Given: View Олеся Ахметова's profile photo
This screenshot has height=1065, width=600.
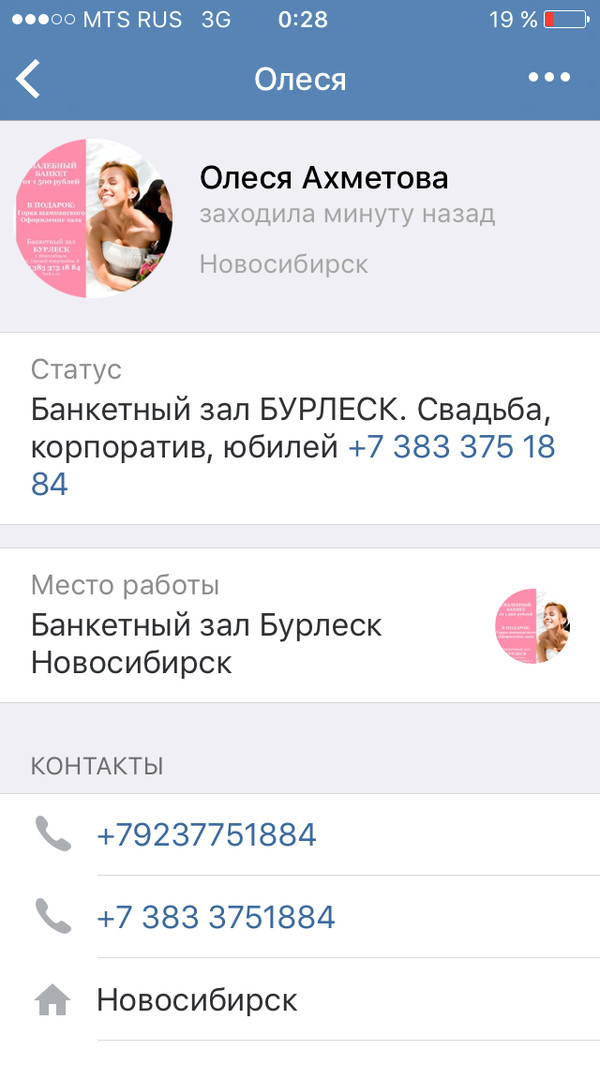Looking at the screenshot, I should tap(94, 218).
